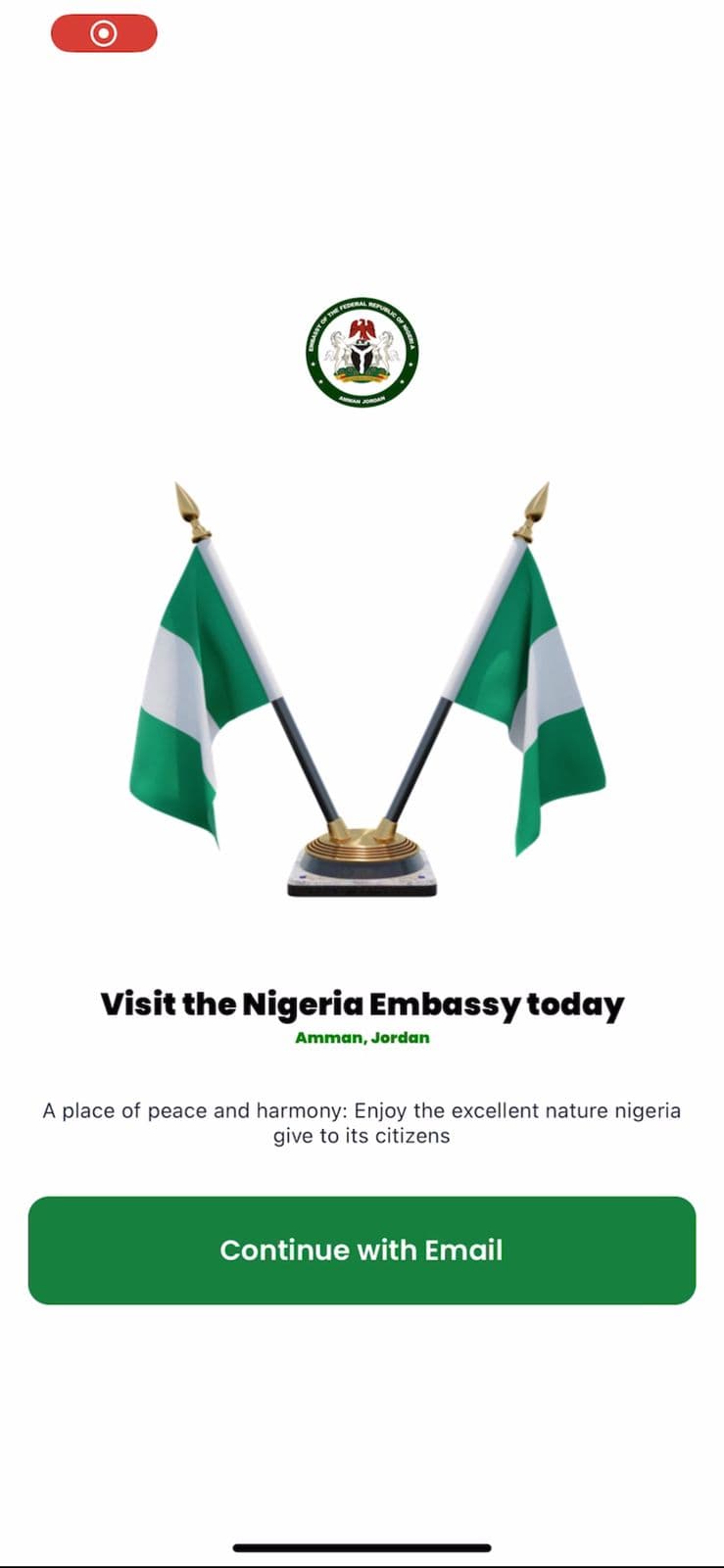The height and width of the screenshot is (1568, 724).
Task: Tap the Continue with Email button
Action: pos(362,1249)
